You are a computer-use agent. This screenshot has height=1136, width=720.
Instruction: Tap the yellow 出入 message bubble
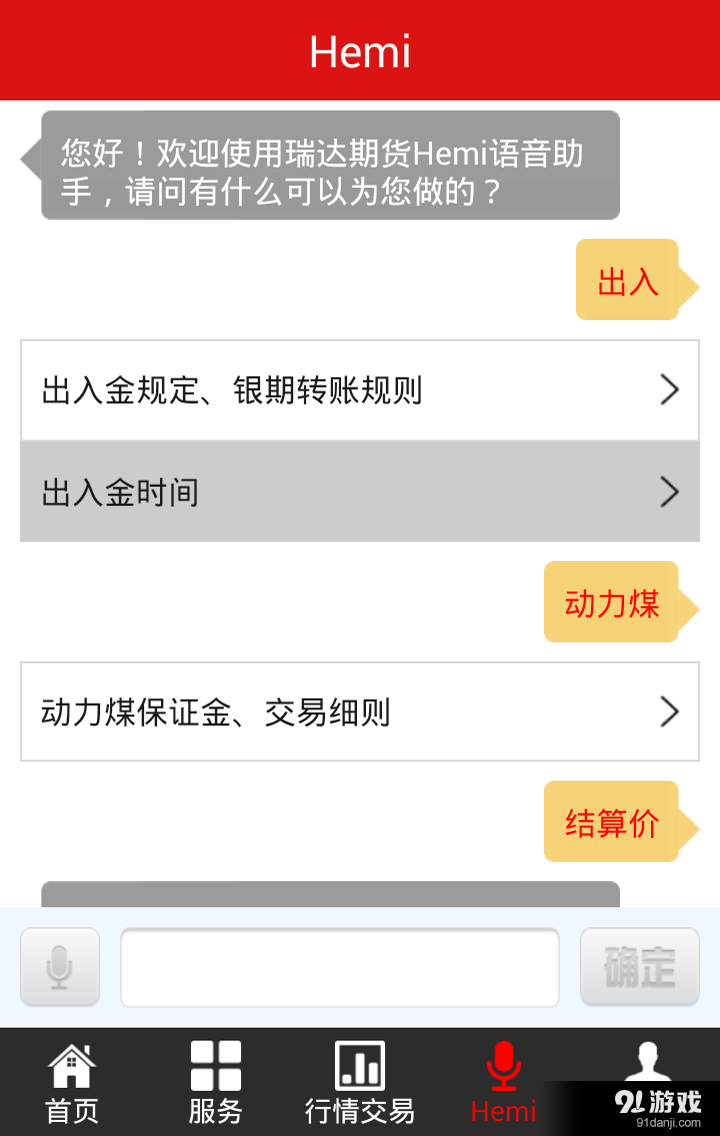pyautogui.click(x=626, y=281)
